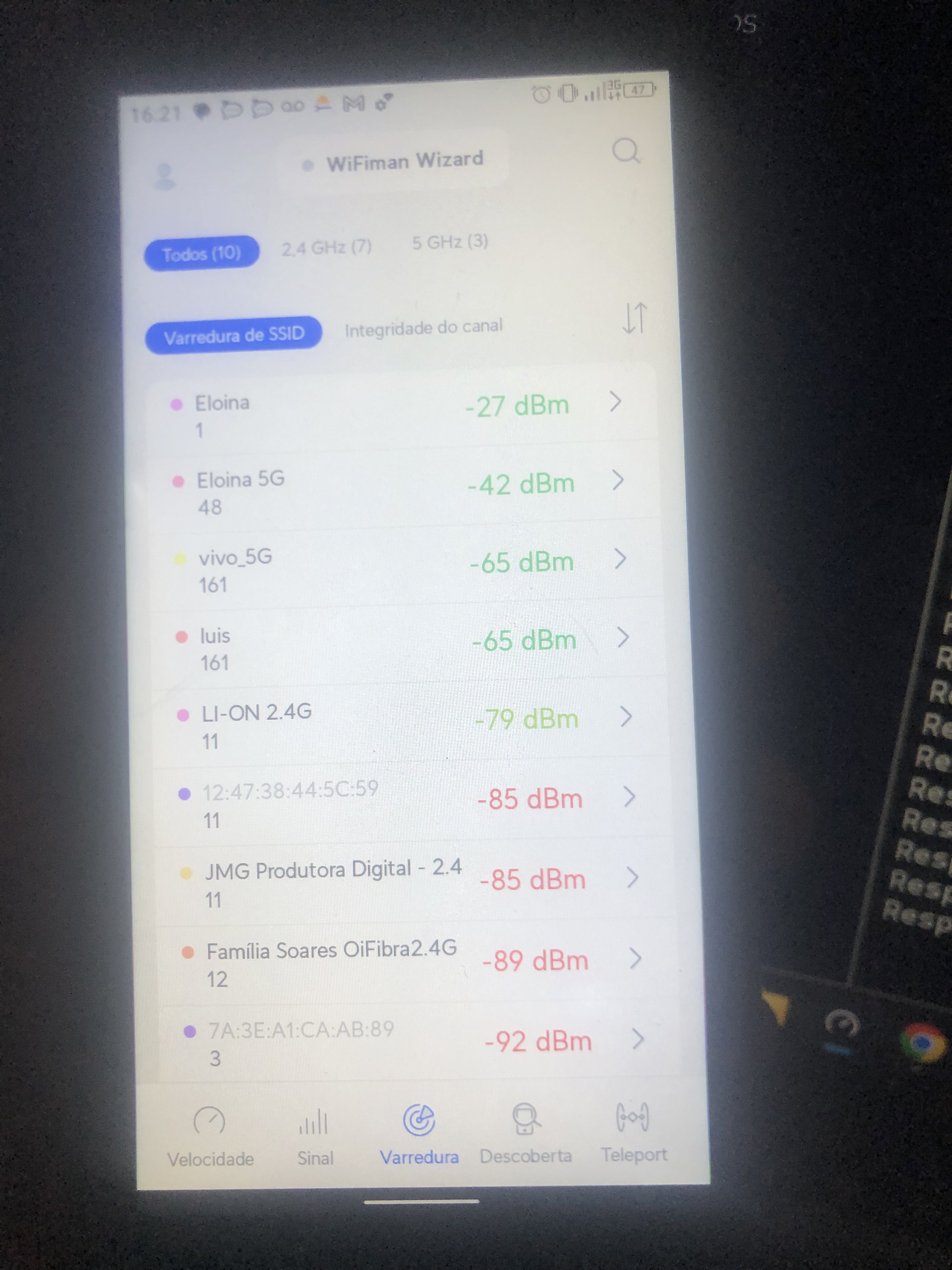Select the Varredura de SSID view
This screenshot has height=1270, width=952.
[x=234, y=335]
